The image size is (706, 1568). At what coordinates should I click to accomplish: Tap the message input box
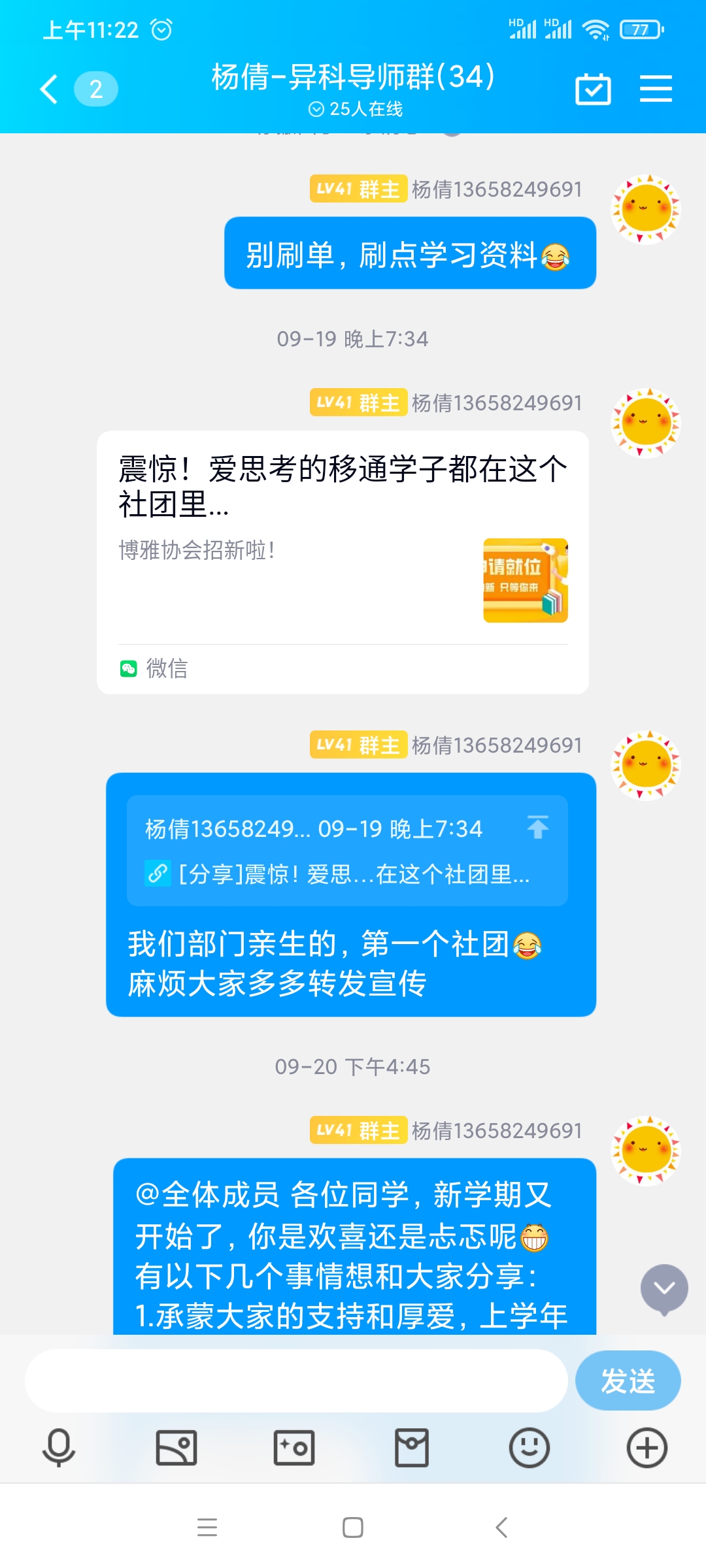(295, 1381)
